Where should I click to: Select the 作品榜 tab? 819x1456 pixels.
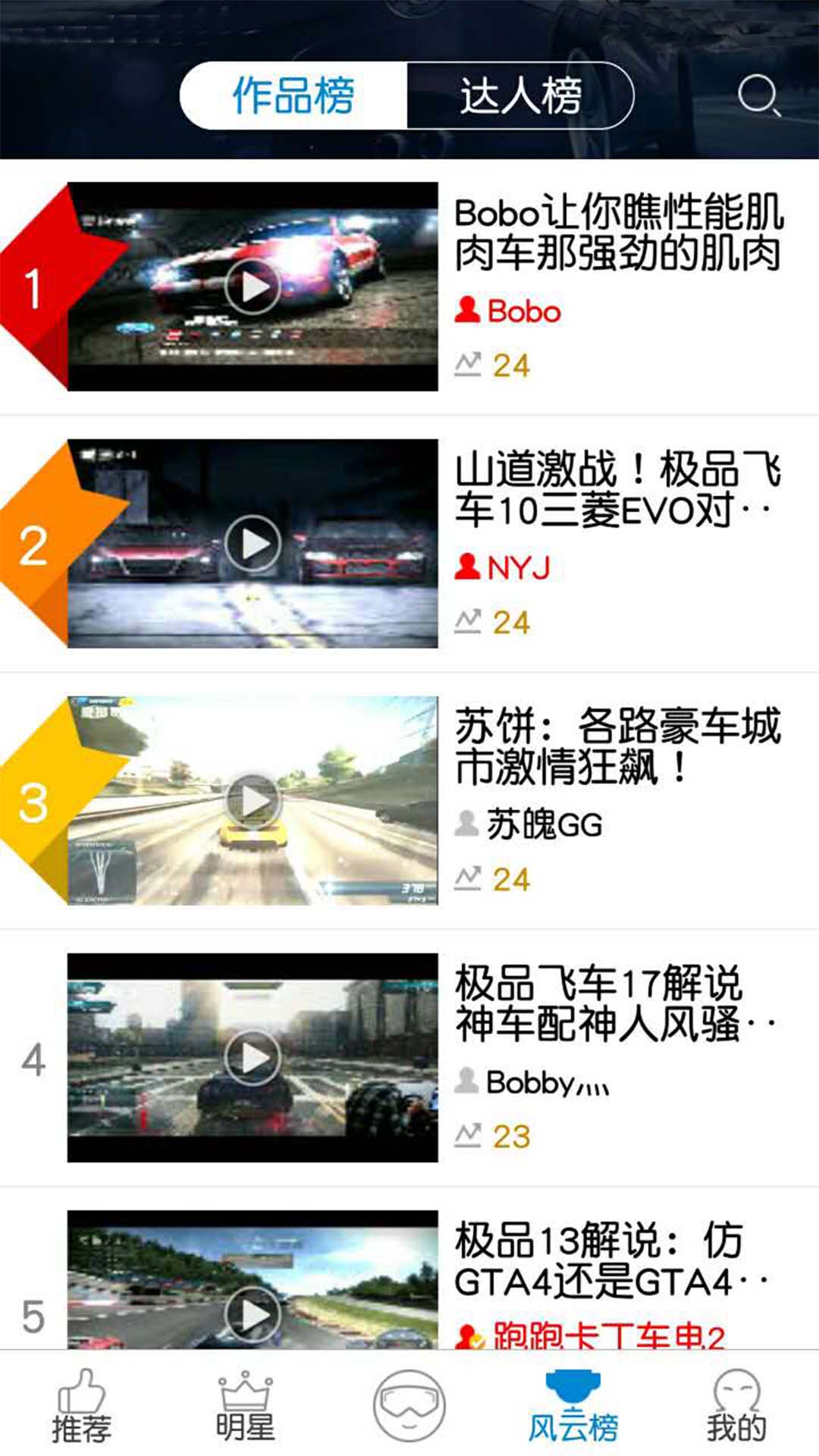click(293, 96)
